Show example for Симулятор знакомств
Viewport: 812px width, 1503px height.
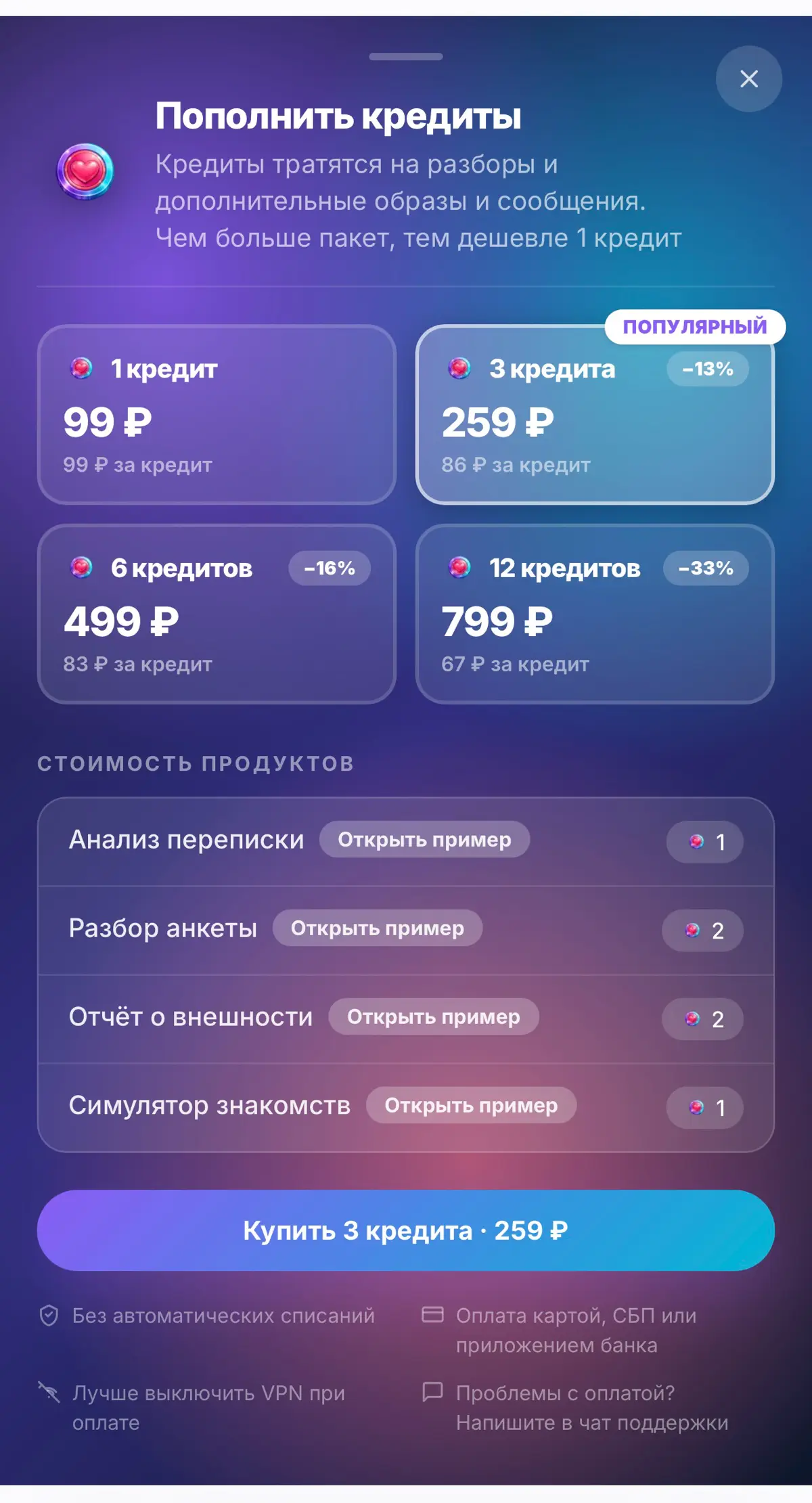[471, 1106]
